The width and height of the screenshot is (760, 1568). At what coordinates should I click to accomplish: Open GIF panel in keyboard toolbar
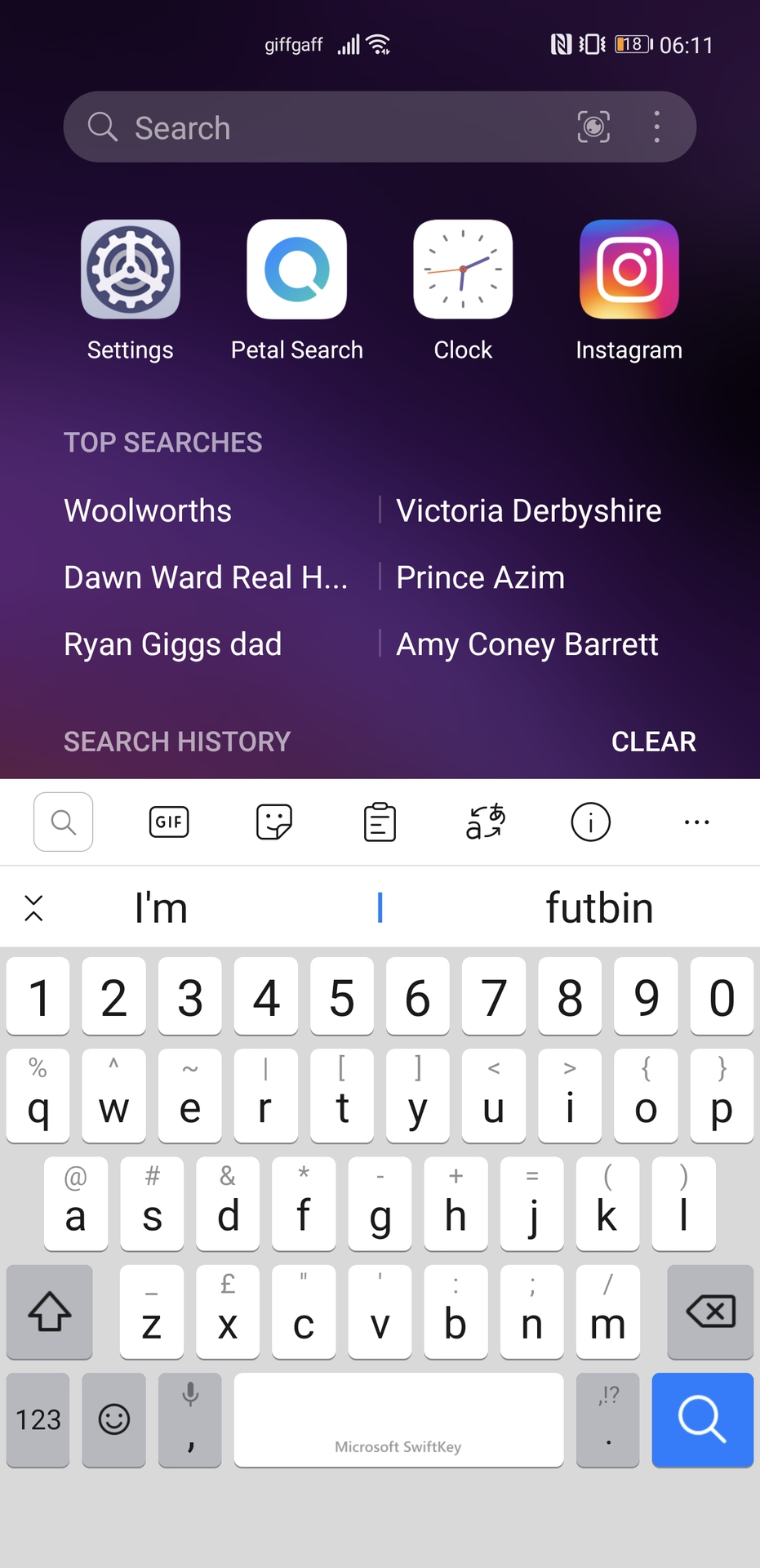169,822
